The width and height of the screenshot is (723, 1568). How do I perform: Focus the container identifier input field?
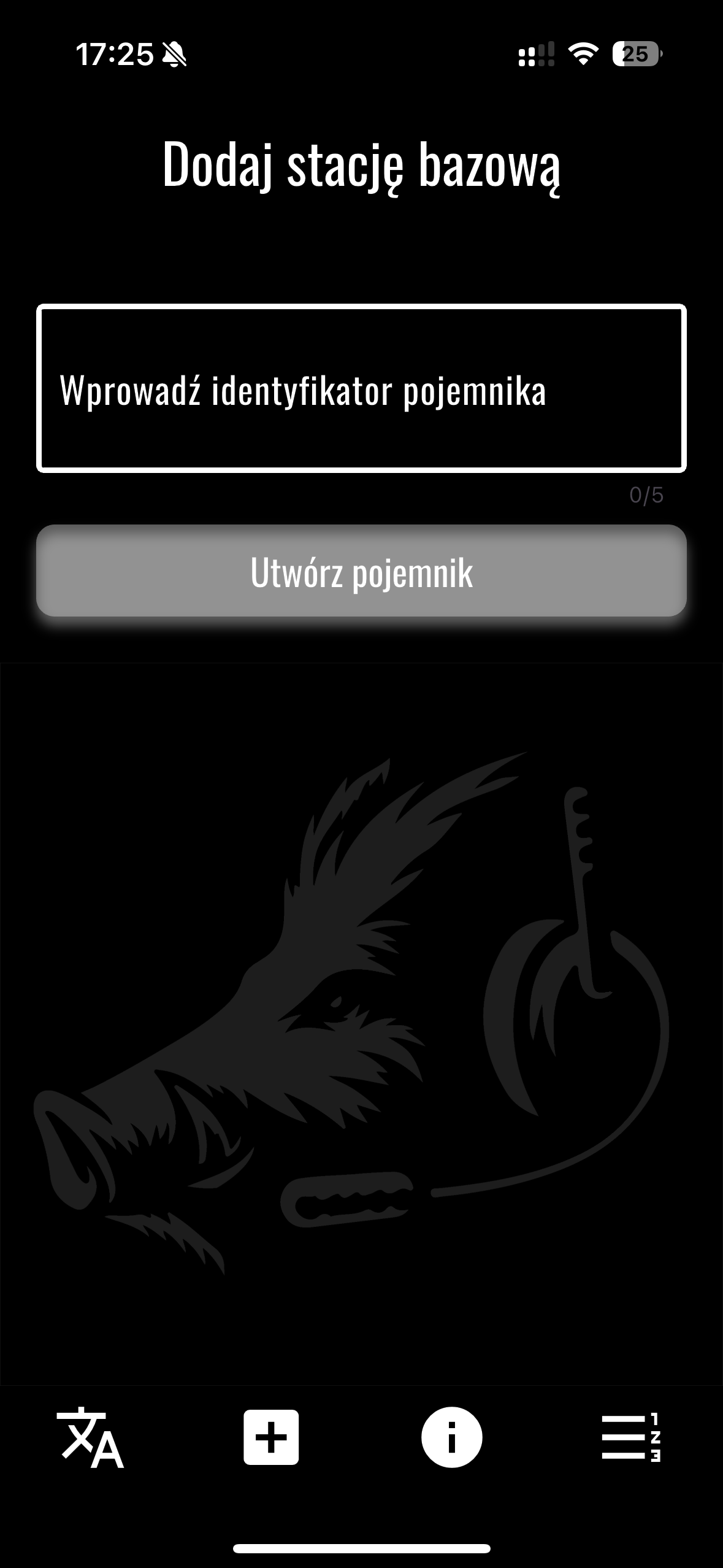(361, 389)
